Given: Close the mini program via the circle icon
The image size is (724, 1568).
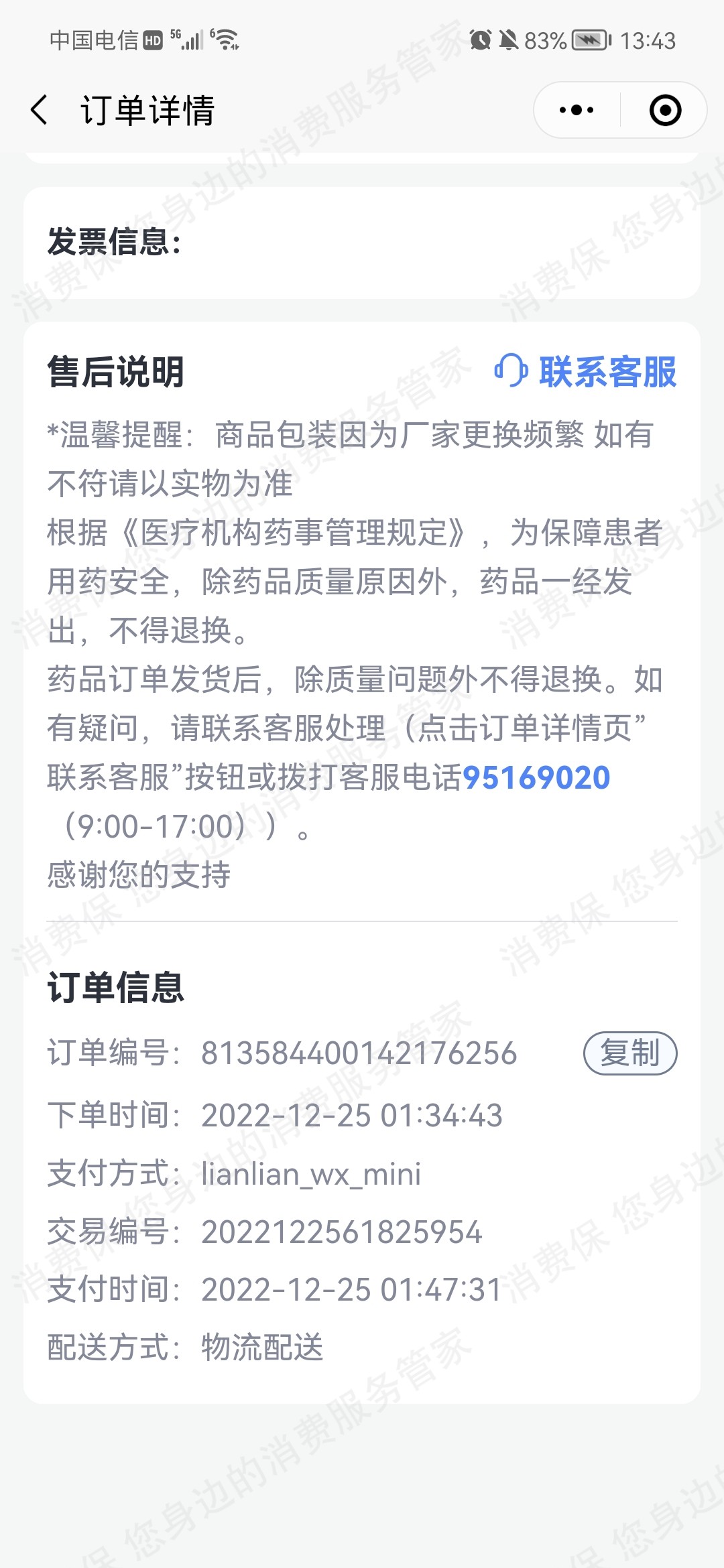Looking at the screenshot, I should pos(665,110).
